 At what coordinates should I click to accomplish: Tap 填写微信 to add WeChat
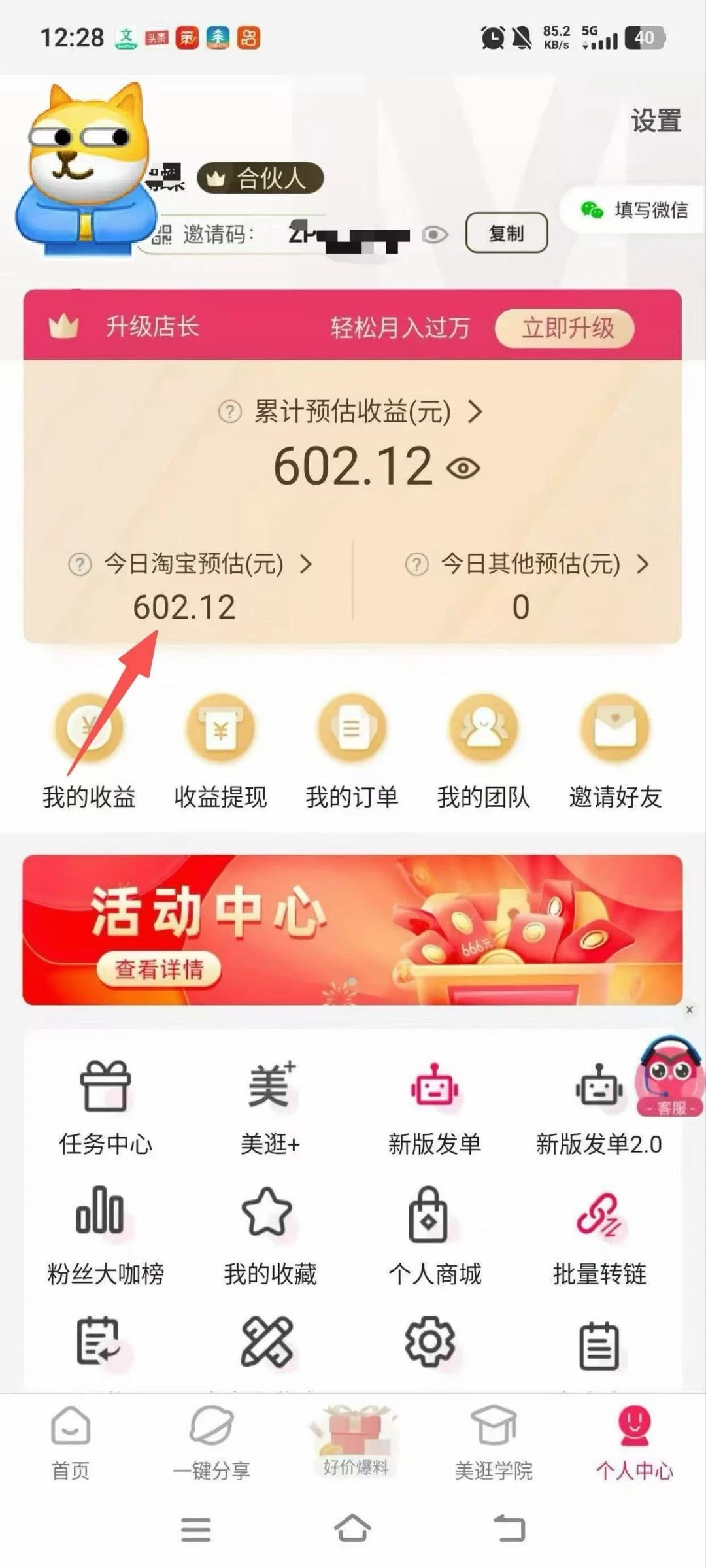click(635, 210)
